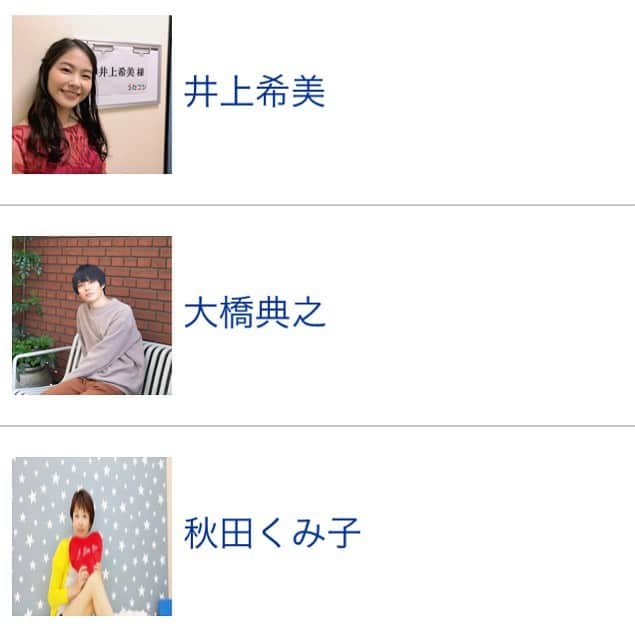Tap the photo next to 大橋典之
This screenshot has width=635, height=635.
tap(91, 315)
